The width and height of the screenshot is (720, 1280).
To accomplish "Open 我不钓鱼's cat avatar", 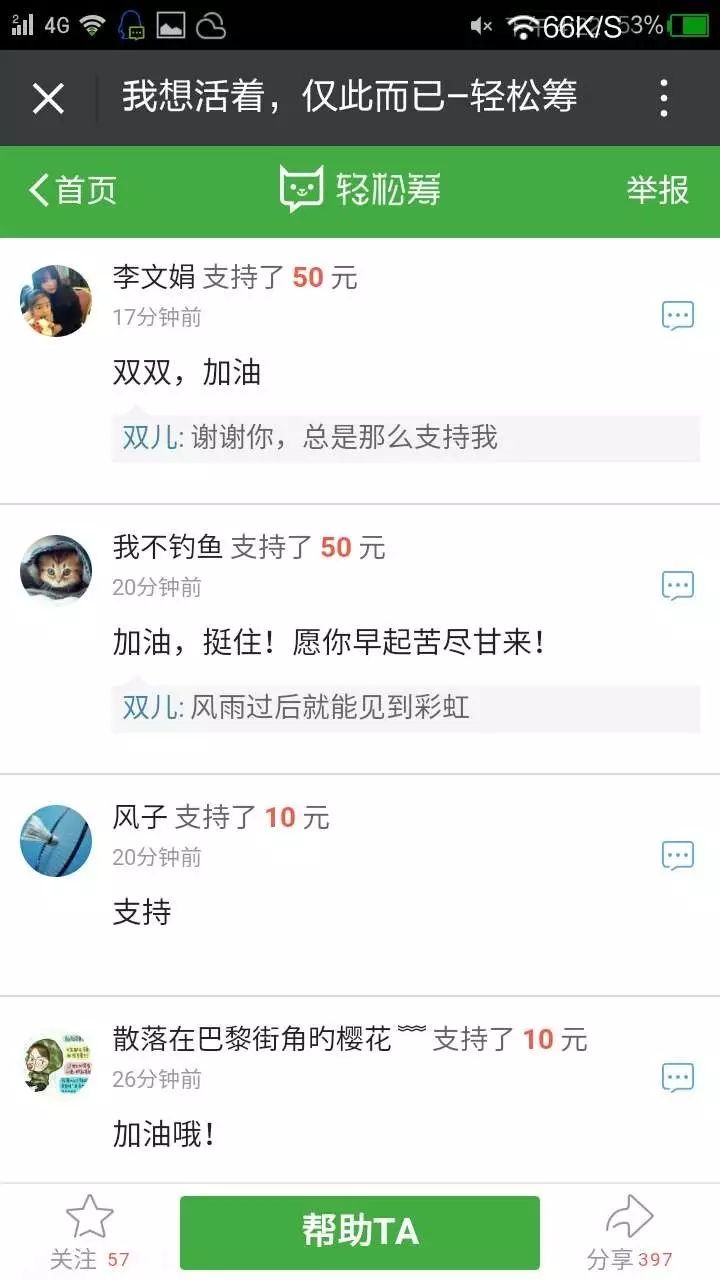I will [x=56, y=570].
